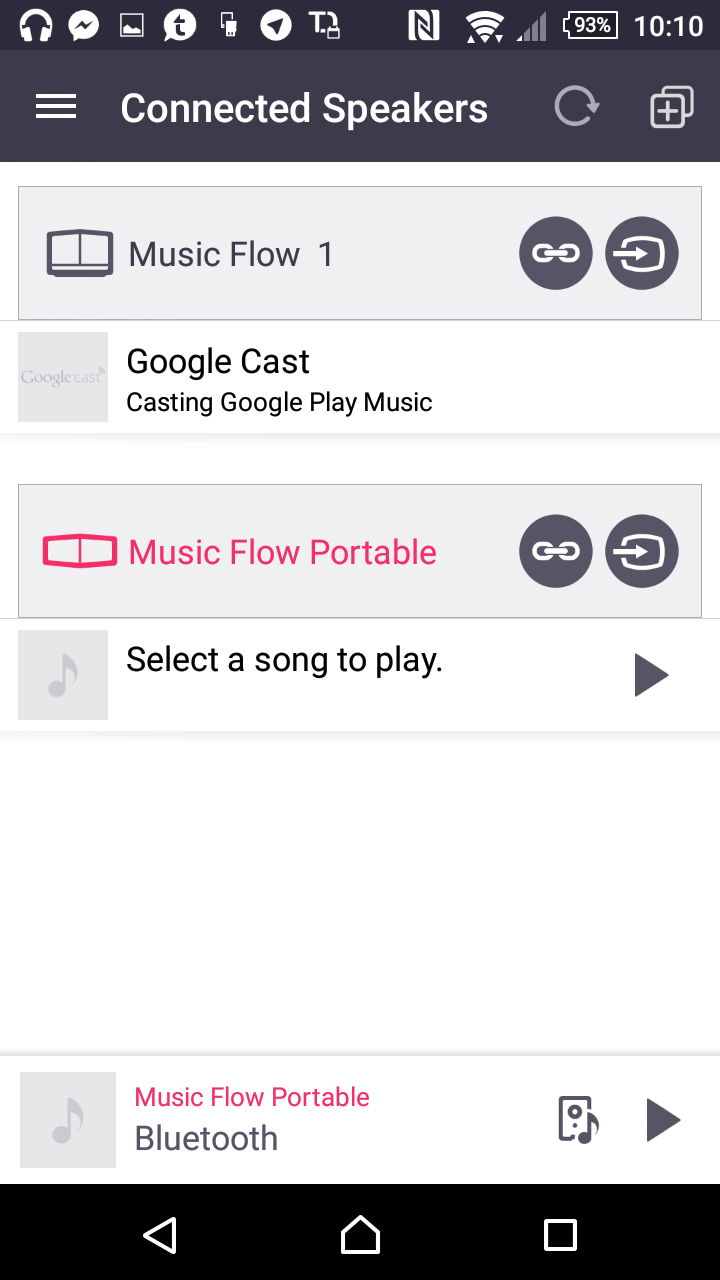Tap the link icon for Music Flow Portable

tap(556, 551)
